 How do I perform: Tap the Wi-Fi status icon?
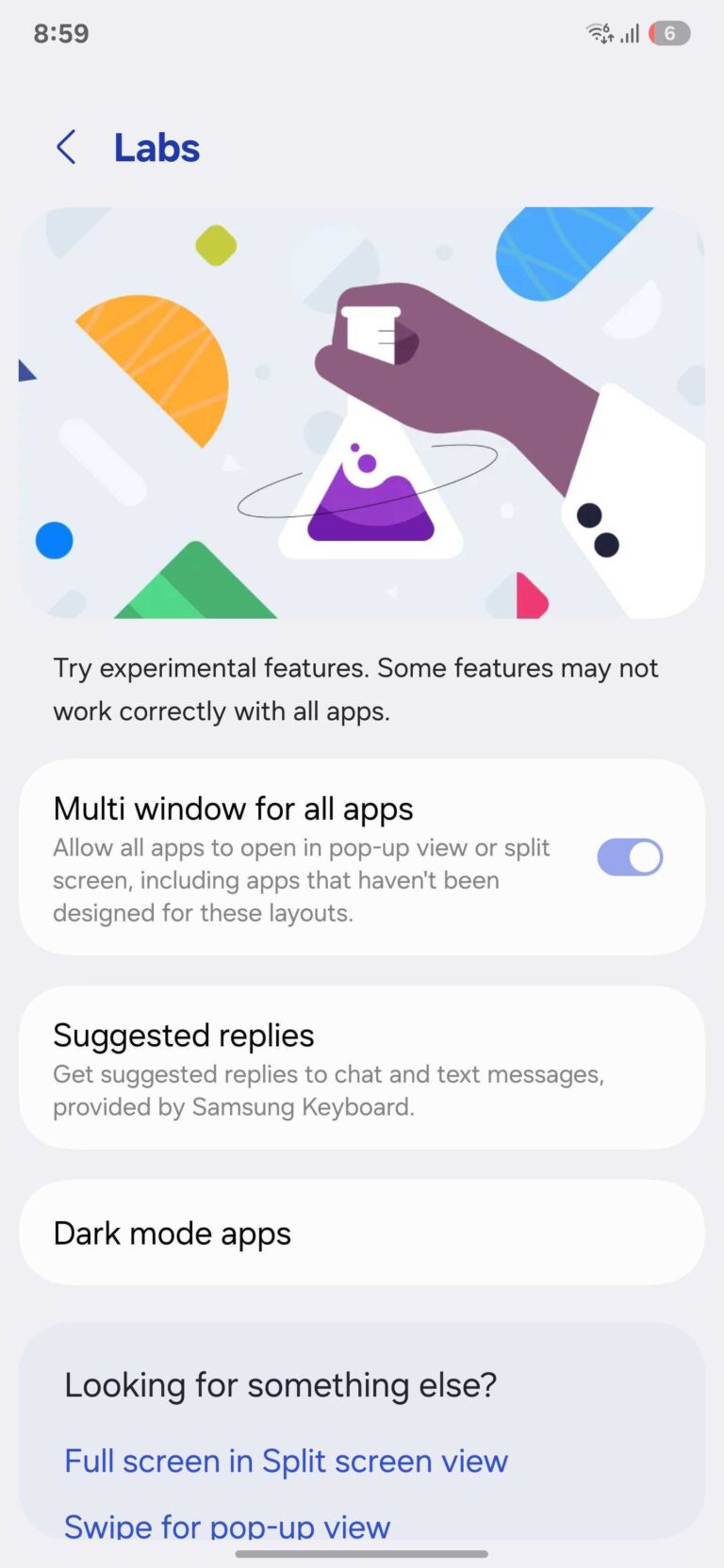pyautogui.click(x=600, y=33)
